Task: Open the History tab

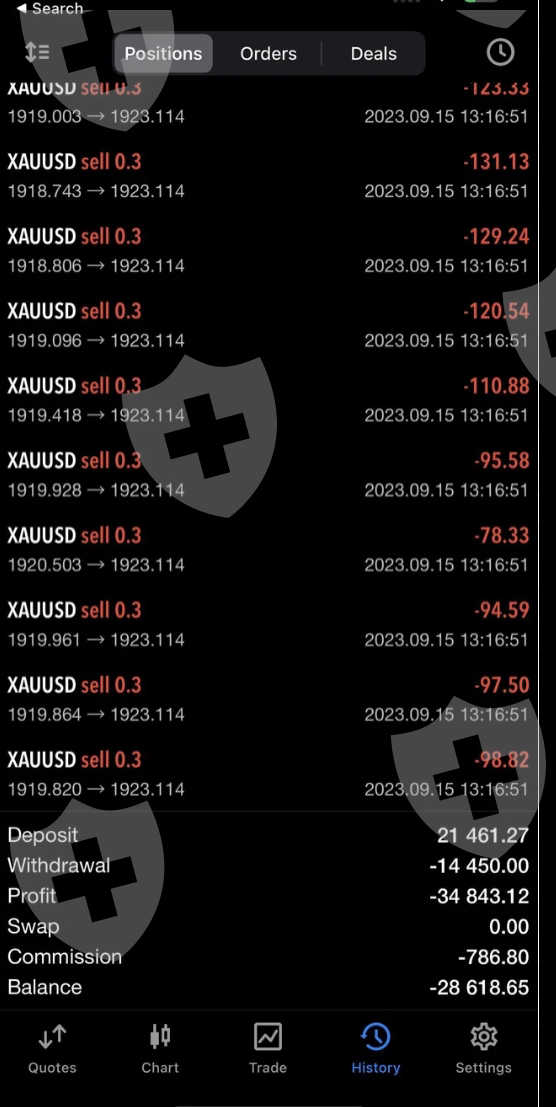Action: (x=375, y=1048)
